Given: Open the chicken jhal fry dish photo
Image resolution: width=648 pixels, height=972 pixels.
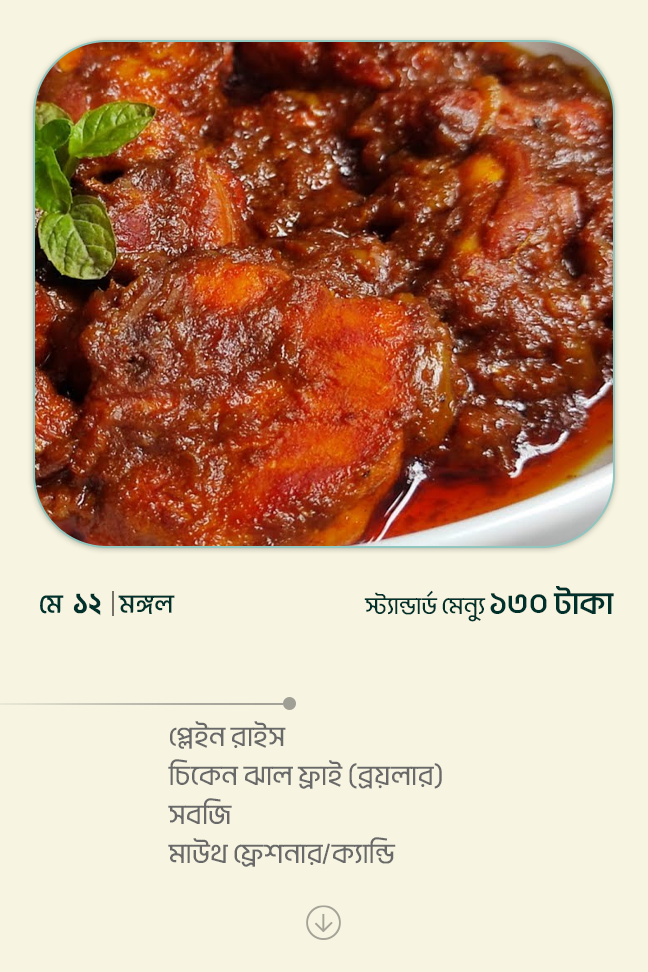Looking at the screenshot, I should pyautogui.click(x=324, y=294).
